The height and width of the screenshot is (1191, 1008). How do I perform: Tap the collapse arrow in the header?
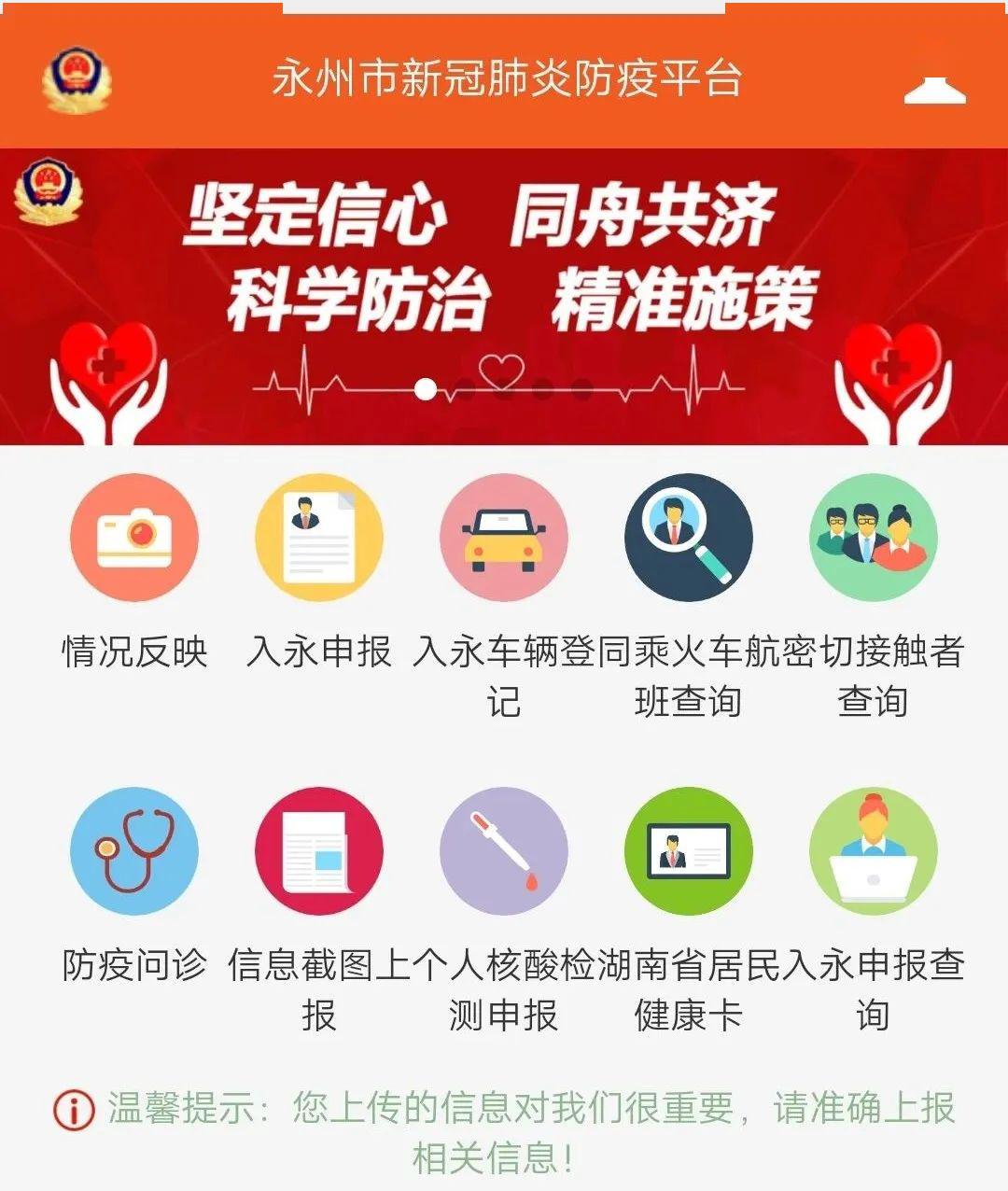tap(934, 91)
